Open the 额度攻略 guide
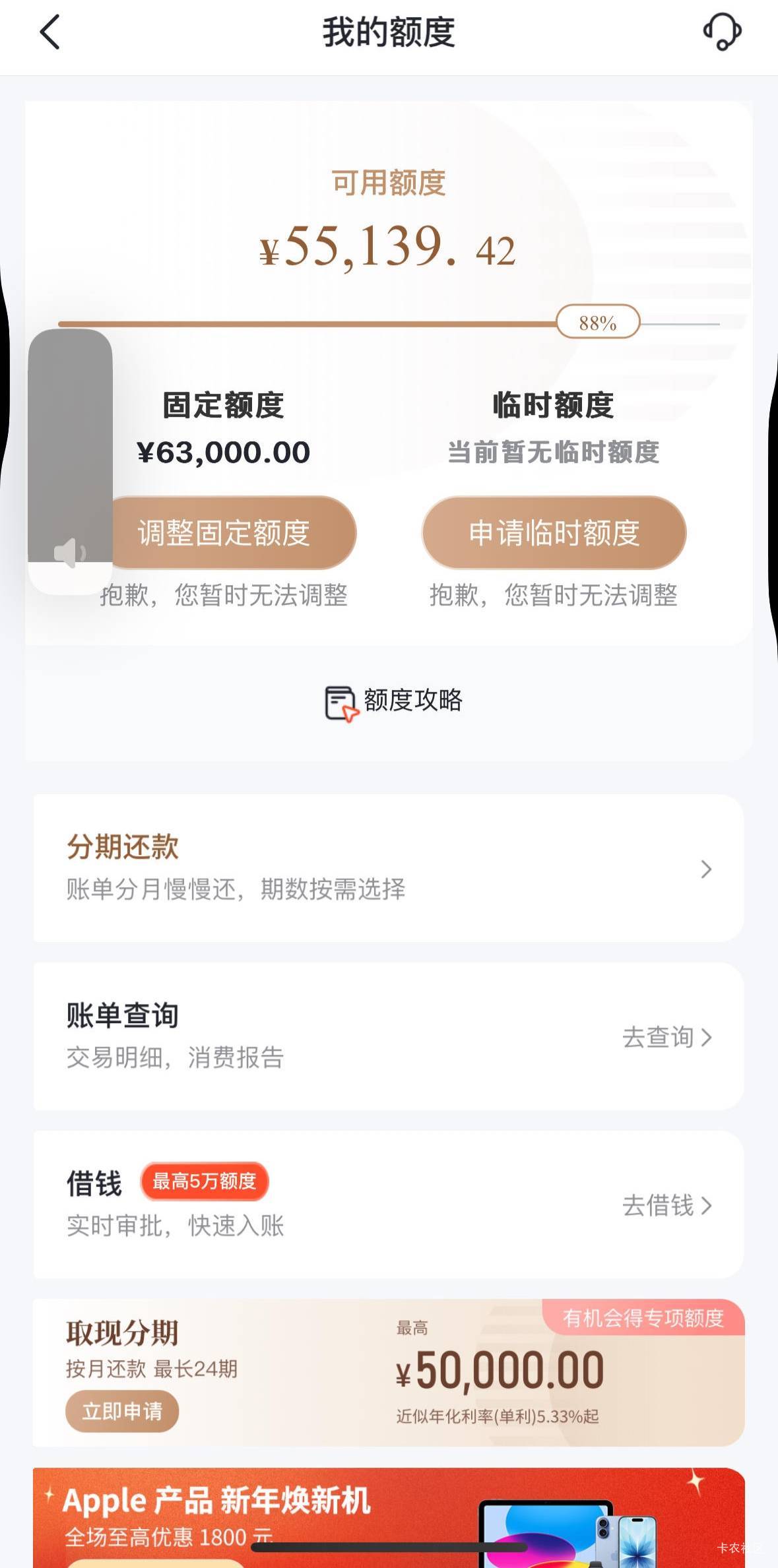778x1568 pixels. tap(393, 701)
